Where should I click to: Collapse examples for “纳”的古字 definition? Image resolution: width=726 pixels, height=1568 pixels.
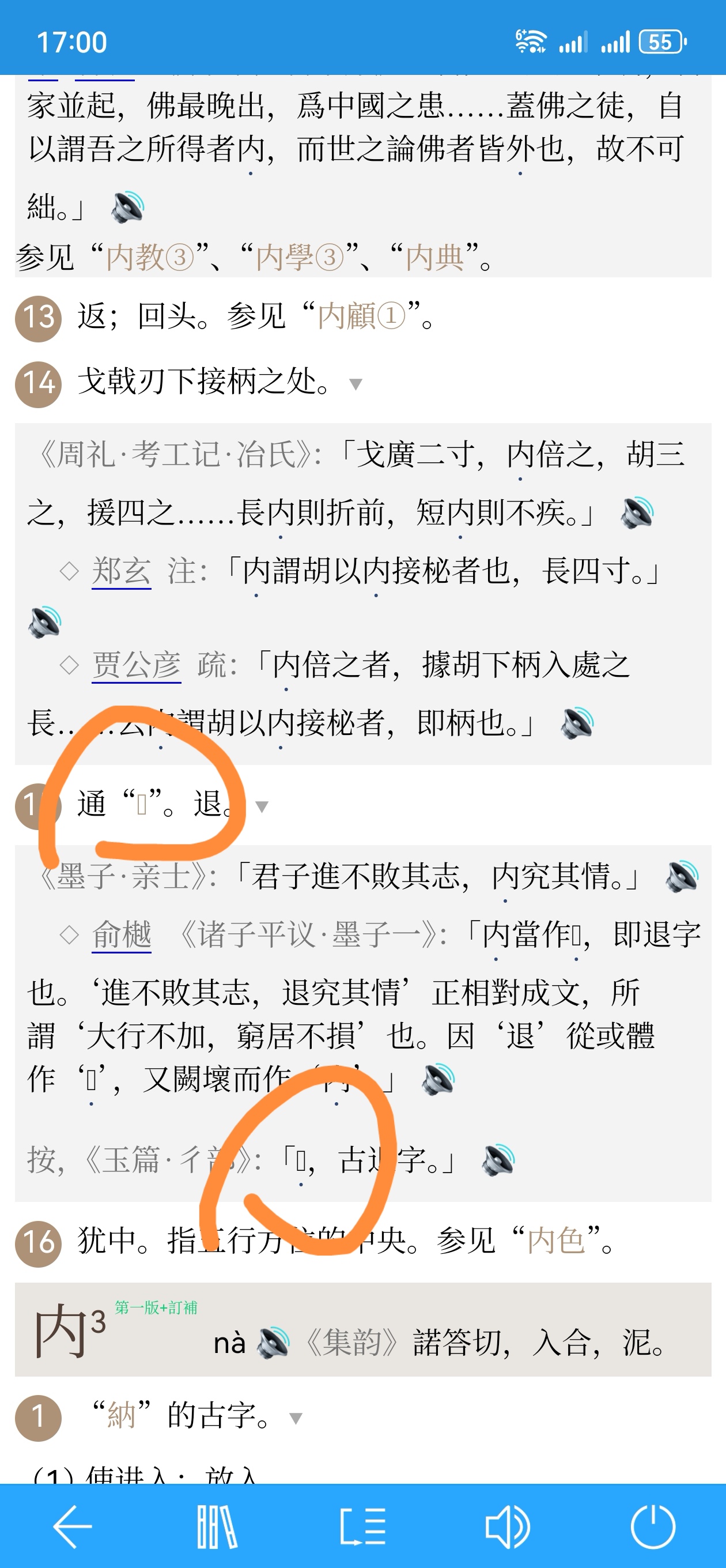pos(296,1419)
